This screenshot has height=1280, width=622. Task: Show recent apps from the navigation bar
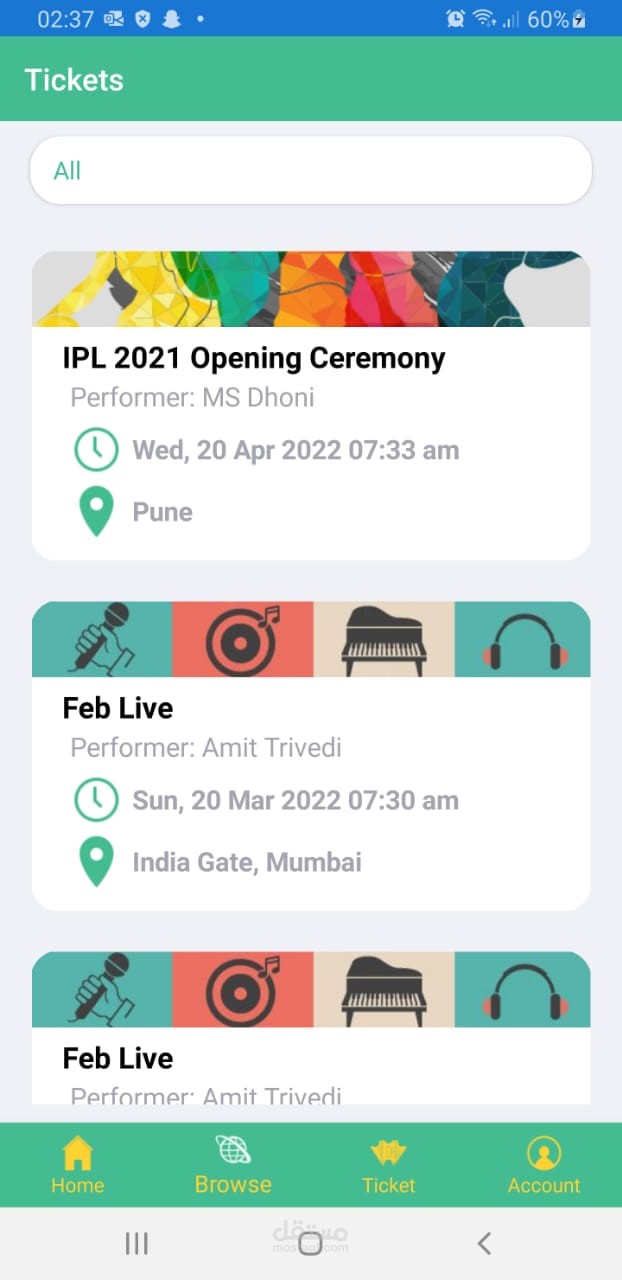(x=136, y=1243)
